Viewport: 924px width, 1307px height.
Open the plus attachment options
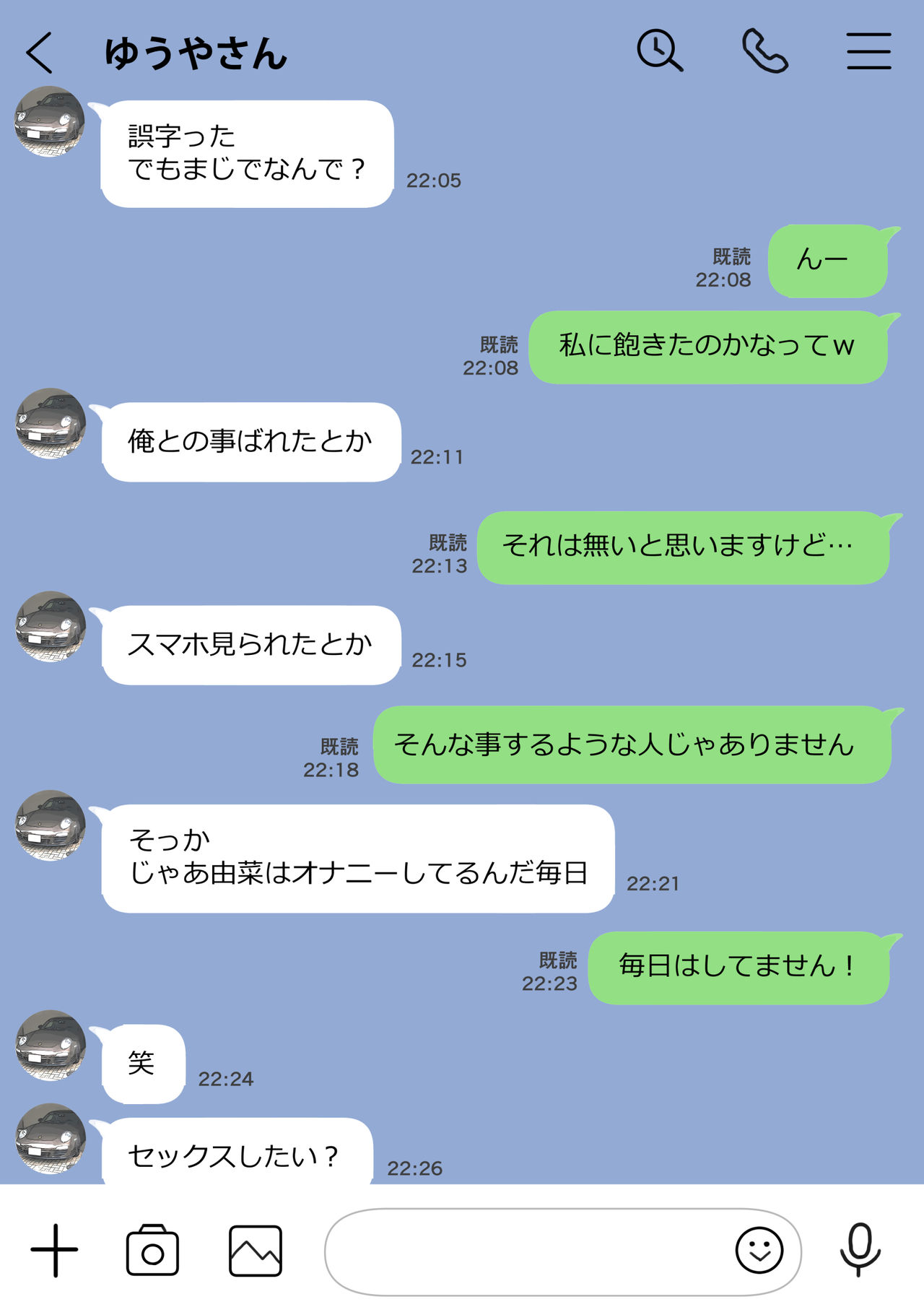pyautogui.click(x=54, y=1250)
